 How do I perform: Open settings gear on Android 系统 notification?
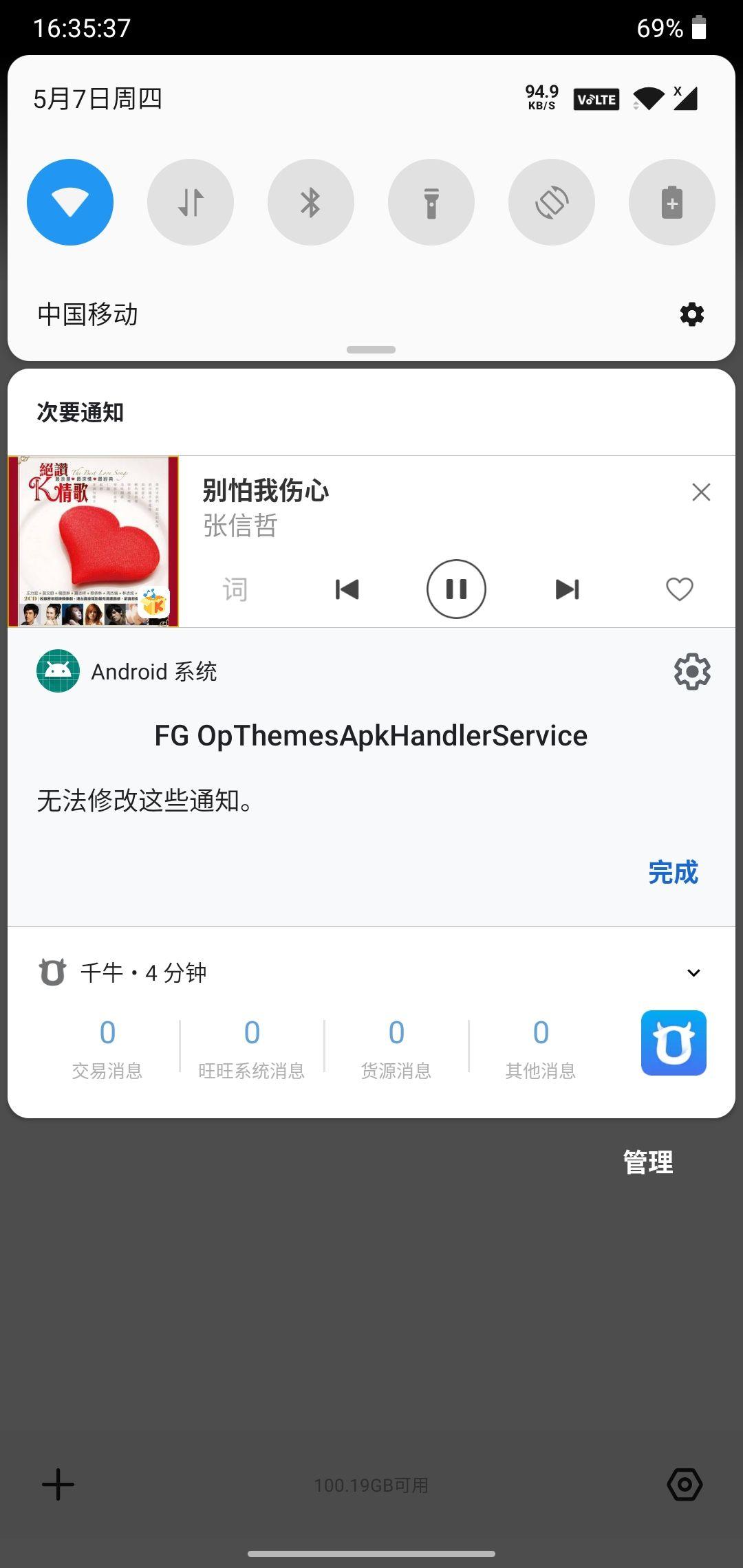click(x=691, y=671)
